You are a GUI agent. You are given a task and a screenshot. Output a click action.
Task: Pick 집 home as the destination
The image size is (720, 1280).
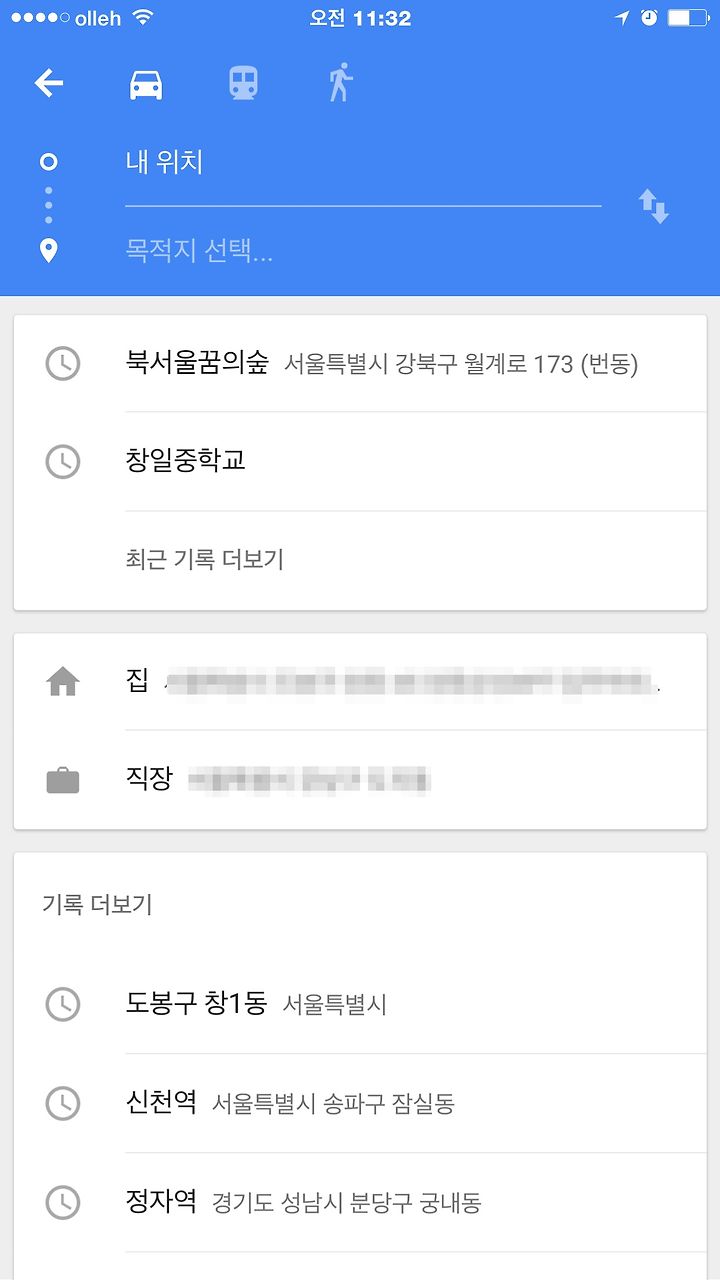click(x=360, y=682)
